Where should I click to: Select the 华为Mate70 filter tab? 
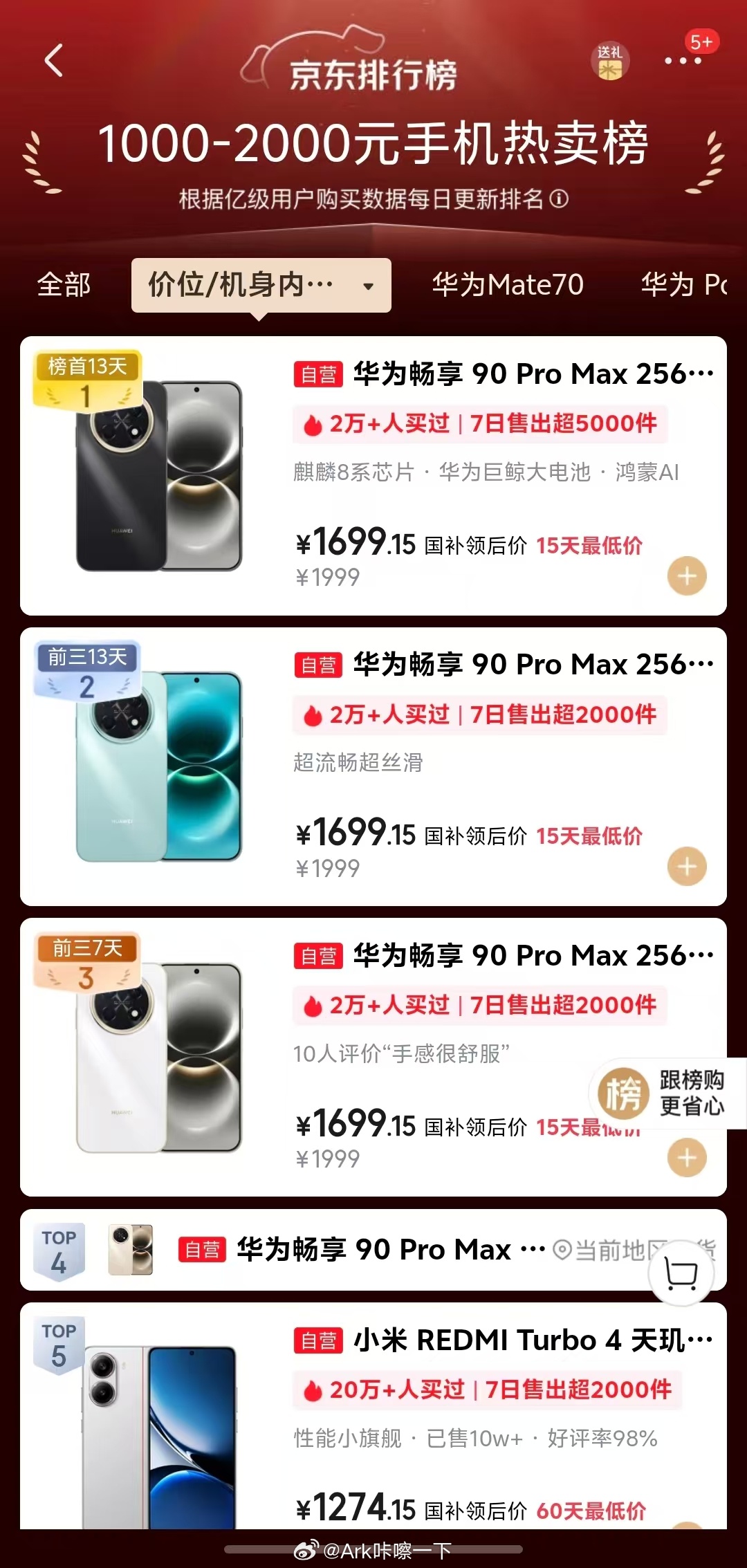coord(508,284)
